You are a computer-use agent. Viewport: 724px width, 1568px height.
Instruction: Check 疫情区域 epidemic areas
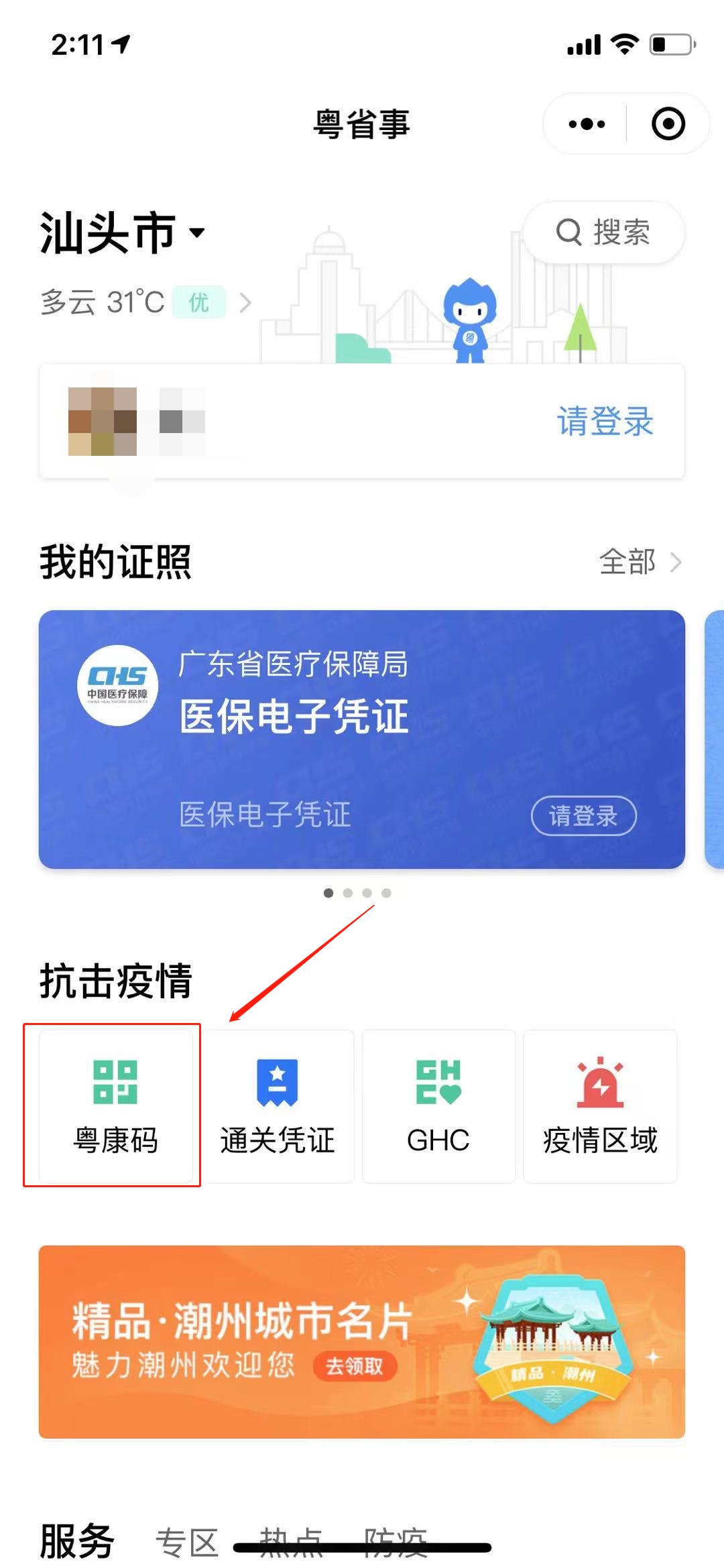coord(600,1107)
